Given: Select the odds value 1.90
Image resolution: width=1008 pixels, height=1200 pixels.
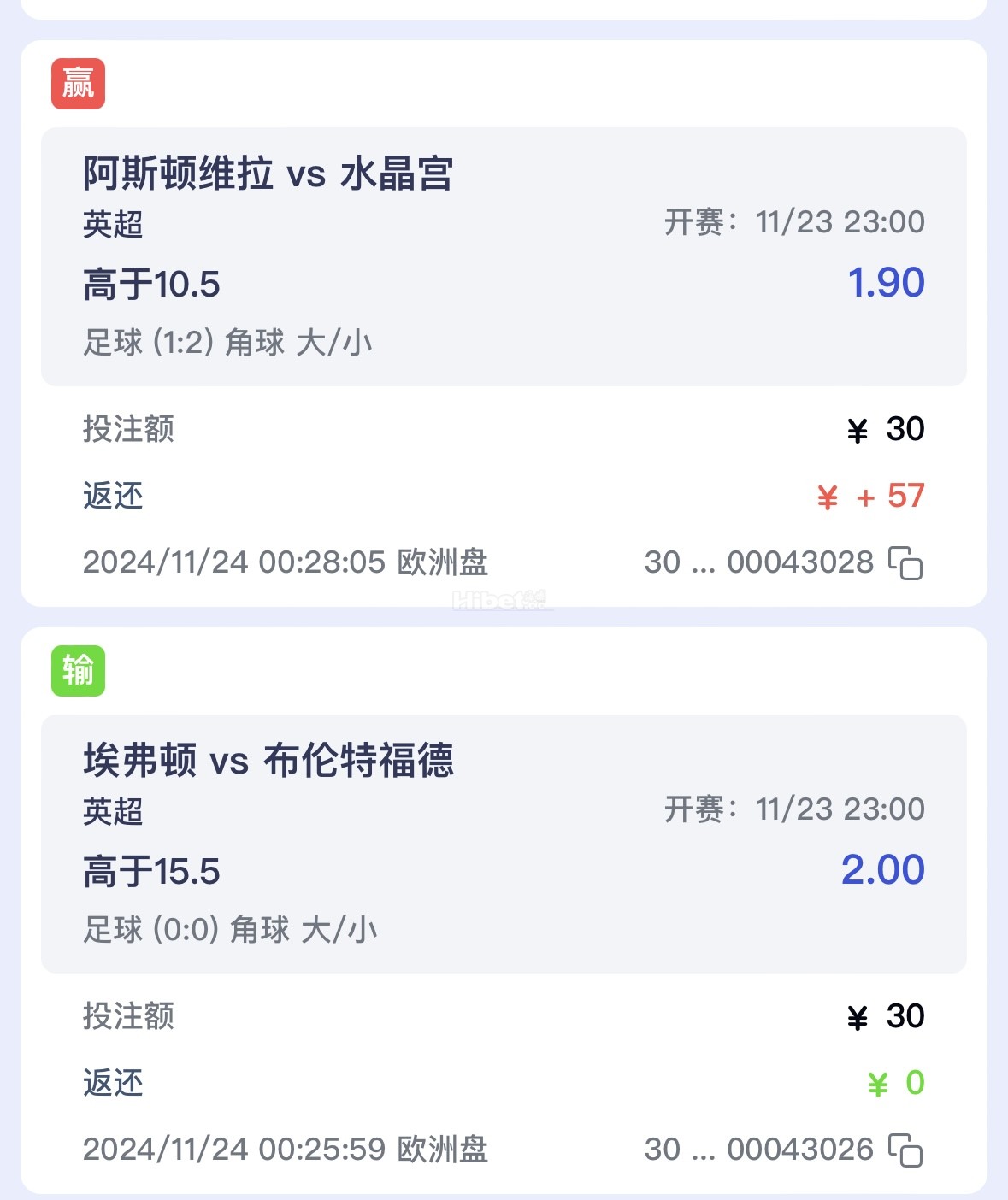Looking at the screenshot, I should click(885, 282).
